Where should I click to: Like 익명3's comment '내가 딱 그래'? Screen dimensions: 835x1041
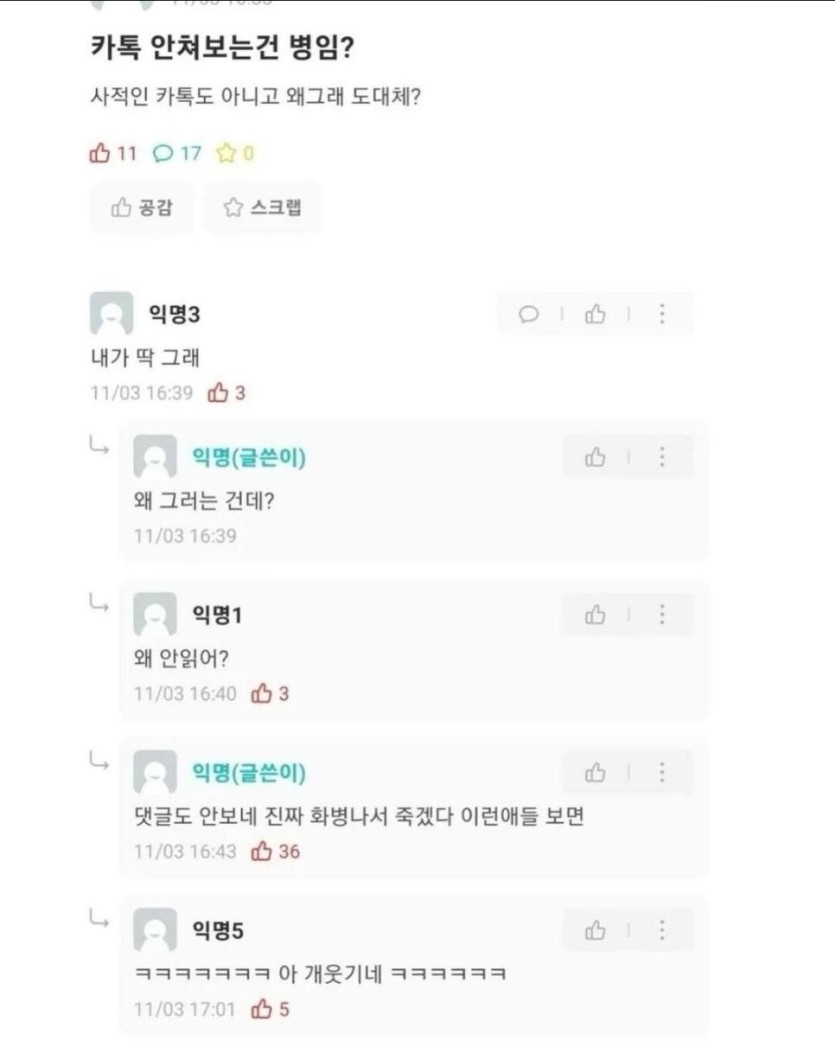pyautogui.click(x=595, y=314)
